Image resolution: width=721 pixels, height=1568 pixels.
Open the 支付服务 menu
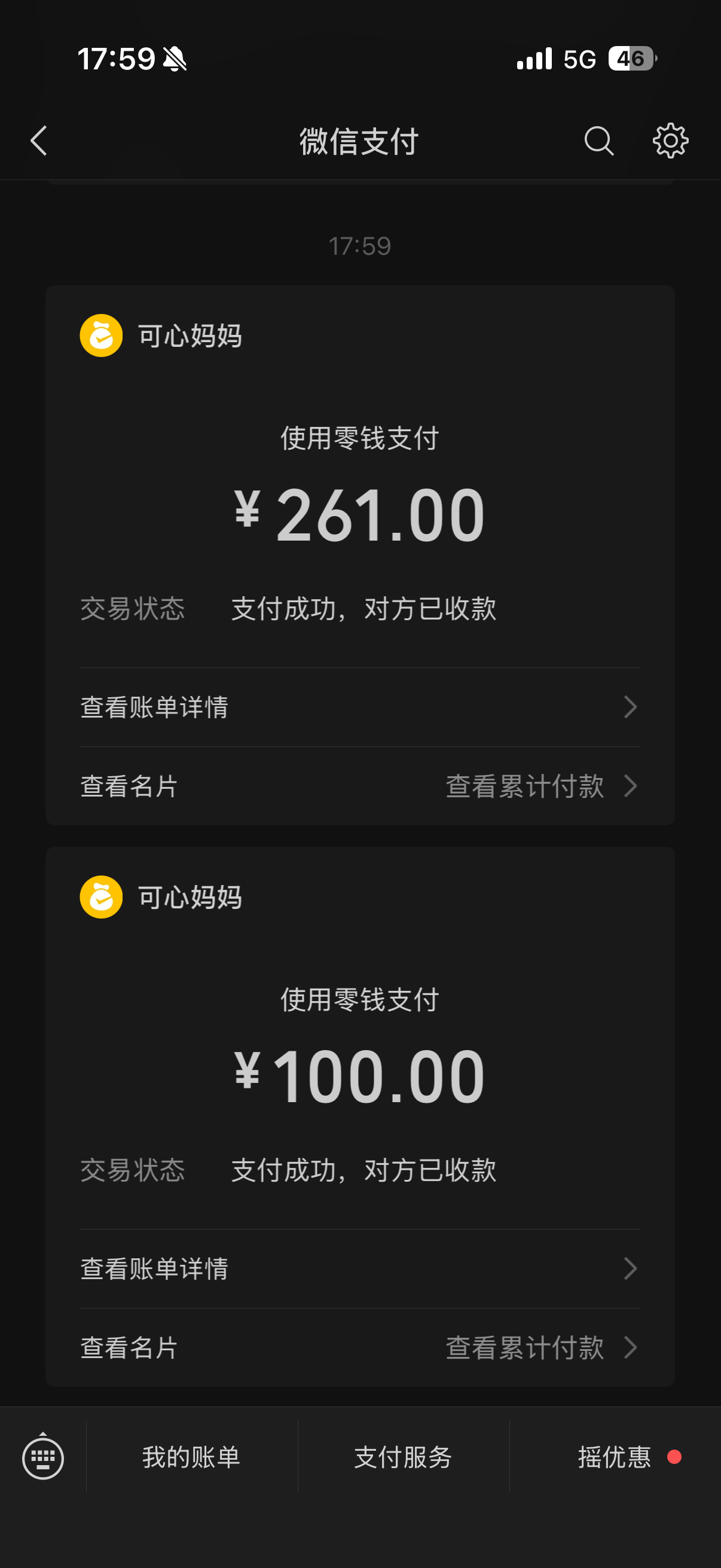click(404, 1457)
